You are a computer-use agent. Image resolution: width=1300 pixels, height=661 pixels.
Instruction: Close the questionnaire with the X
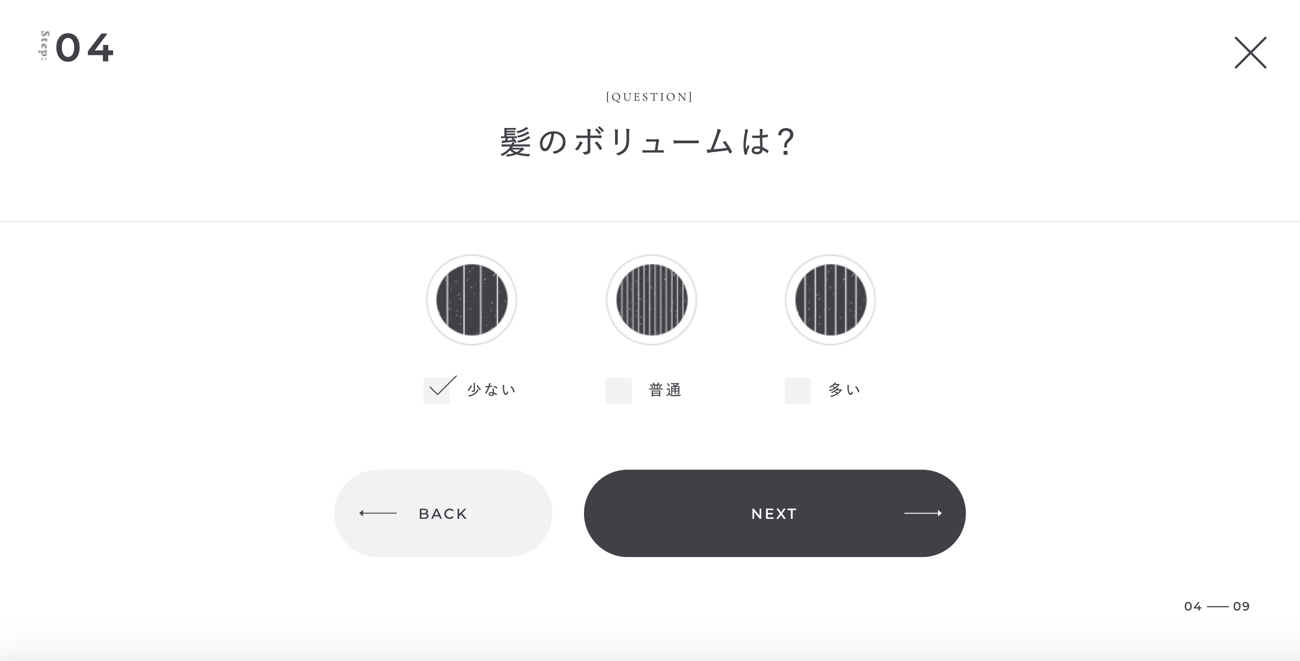tap(1250, 53)
